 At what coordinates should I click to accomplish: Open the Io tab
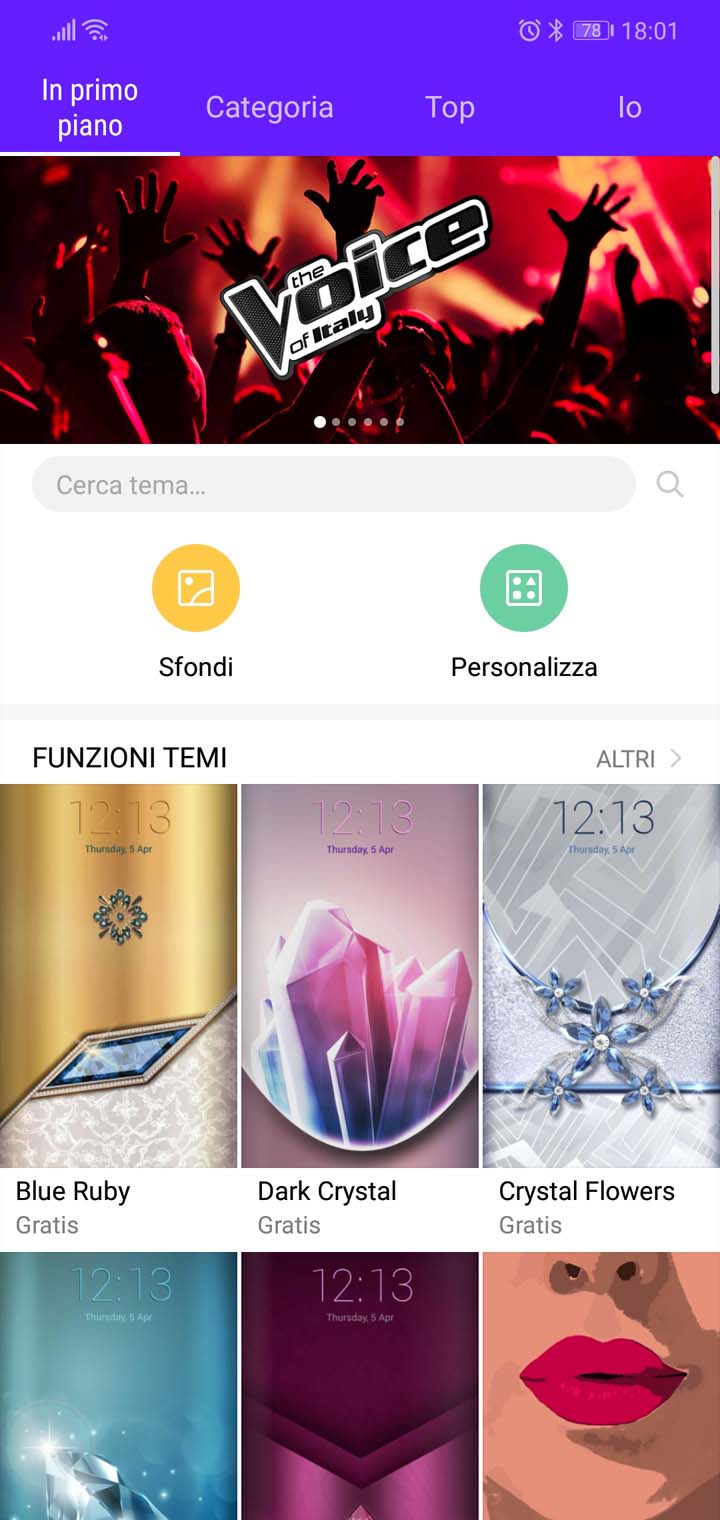tap(629, 108)
